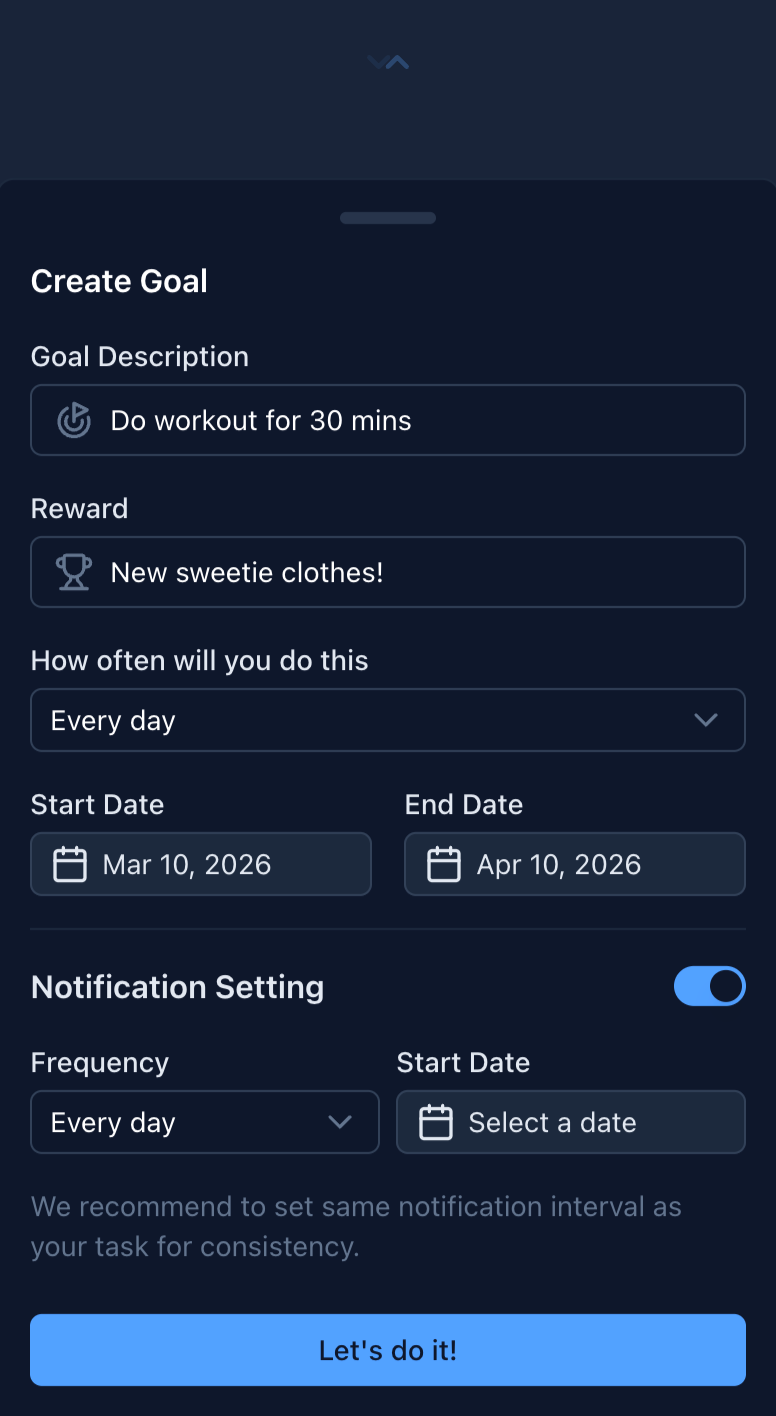Click the drag handle above Create Goal

pos(388,217)
